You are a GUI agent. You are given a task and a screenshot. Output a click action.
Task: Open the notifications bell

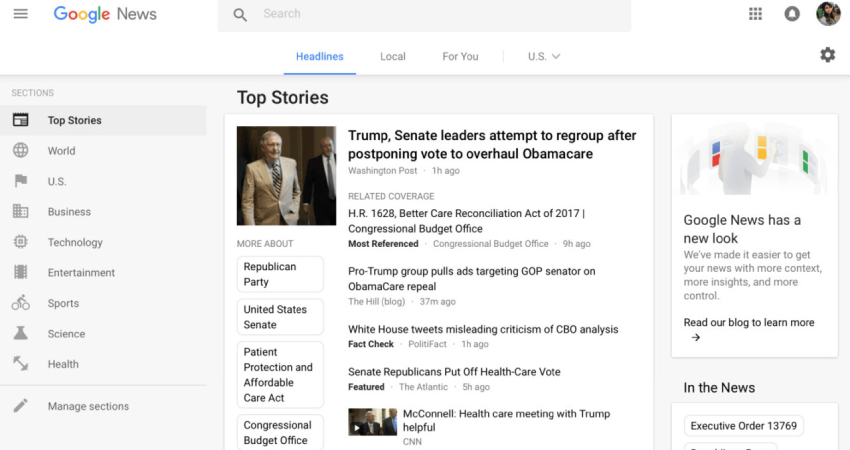point(792,14)
